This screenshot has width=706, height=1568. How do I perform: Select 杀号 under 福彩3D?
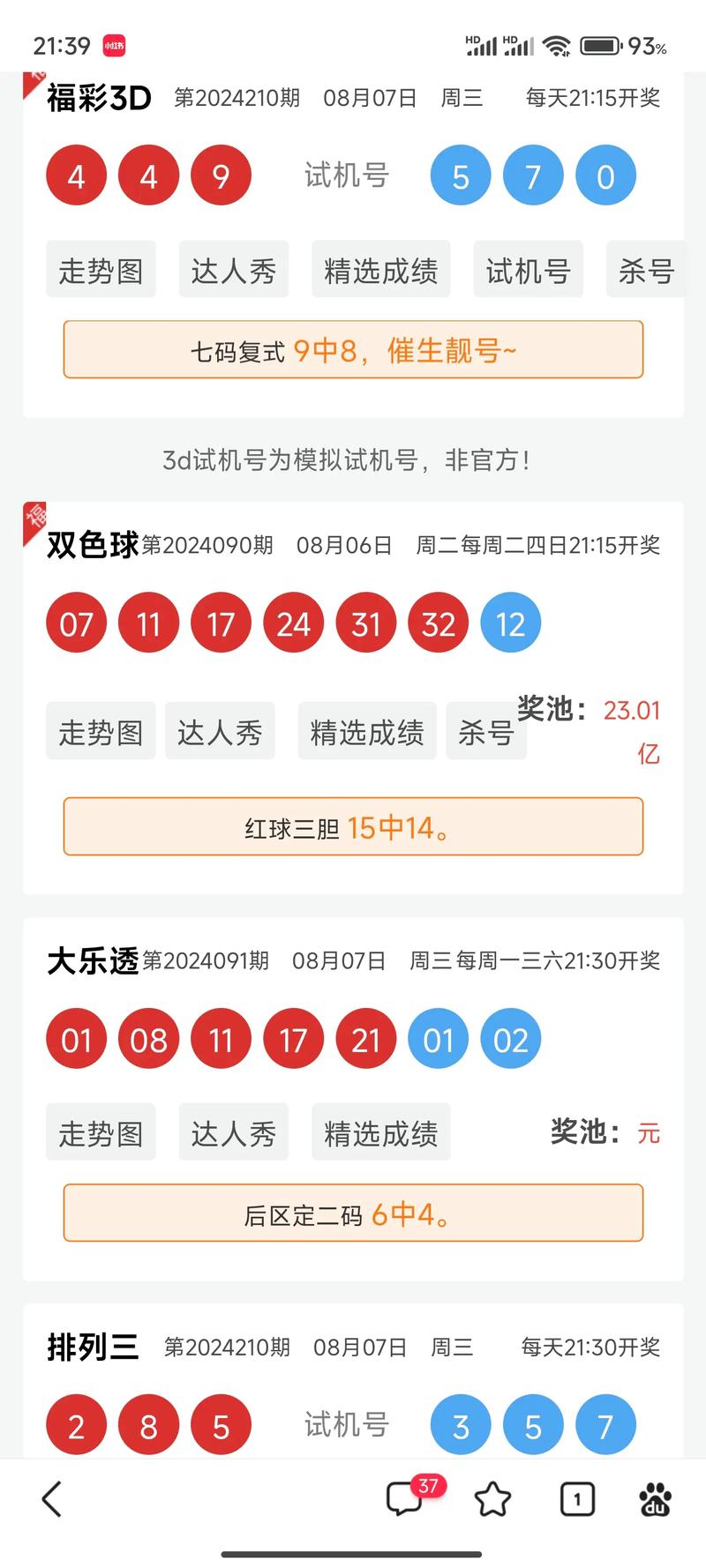pyautogui.click(x=646, y=270)
